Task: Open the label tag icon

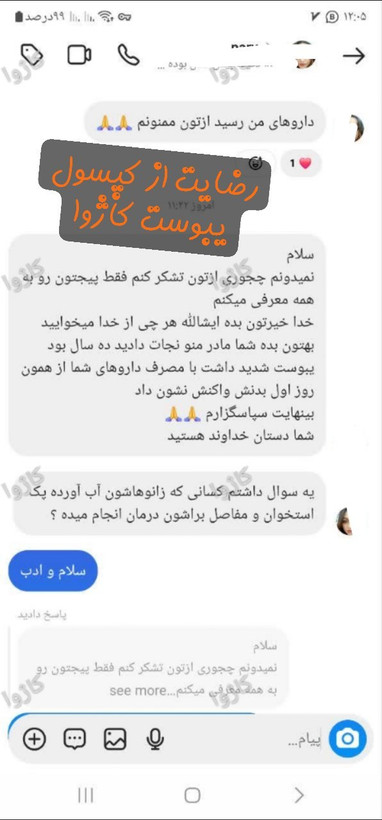Action: [31, 54]
